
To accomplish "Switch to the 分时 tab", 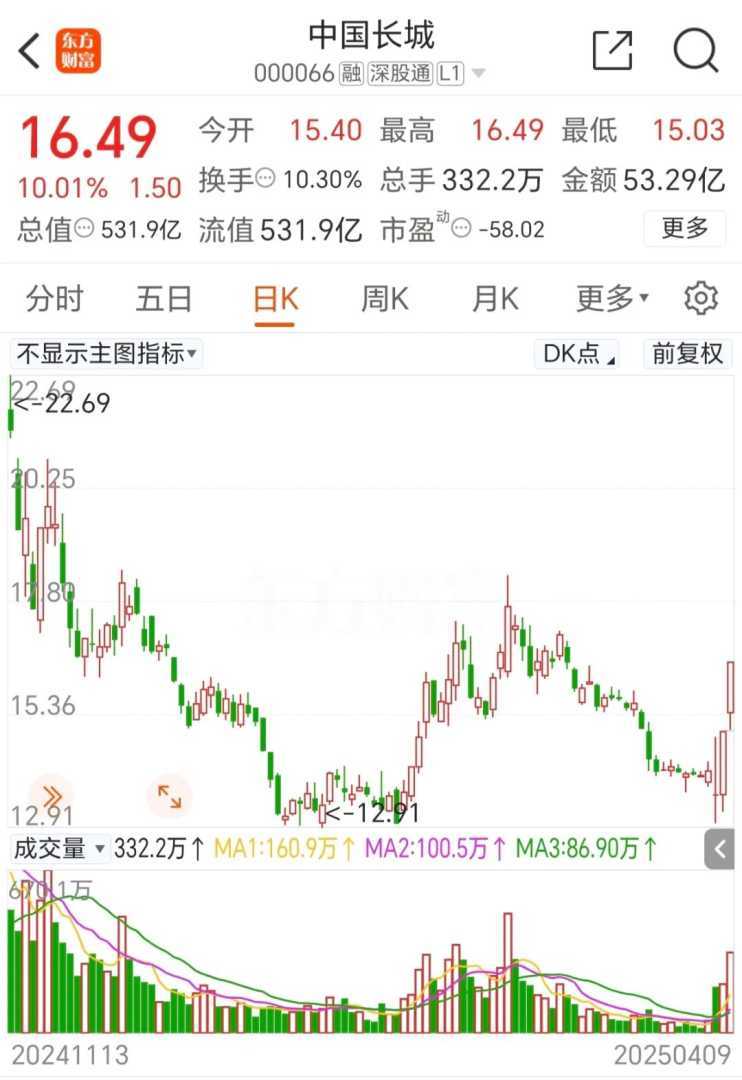I will pos(54,299).
